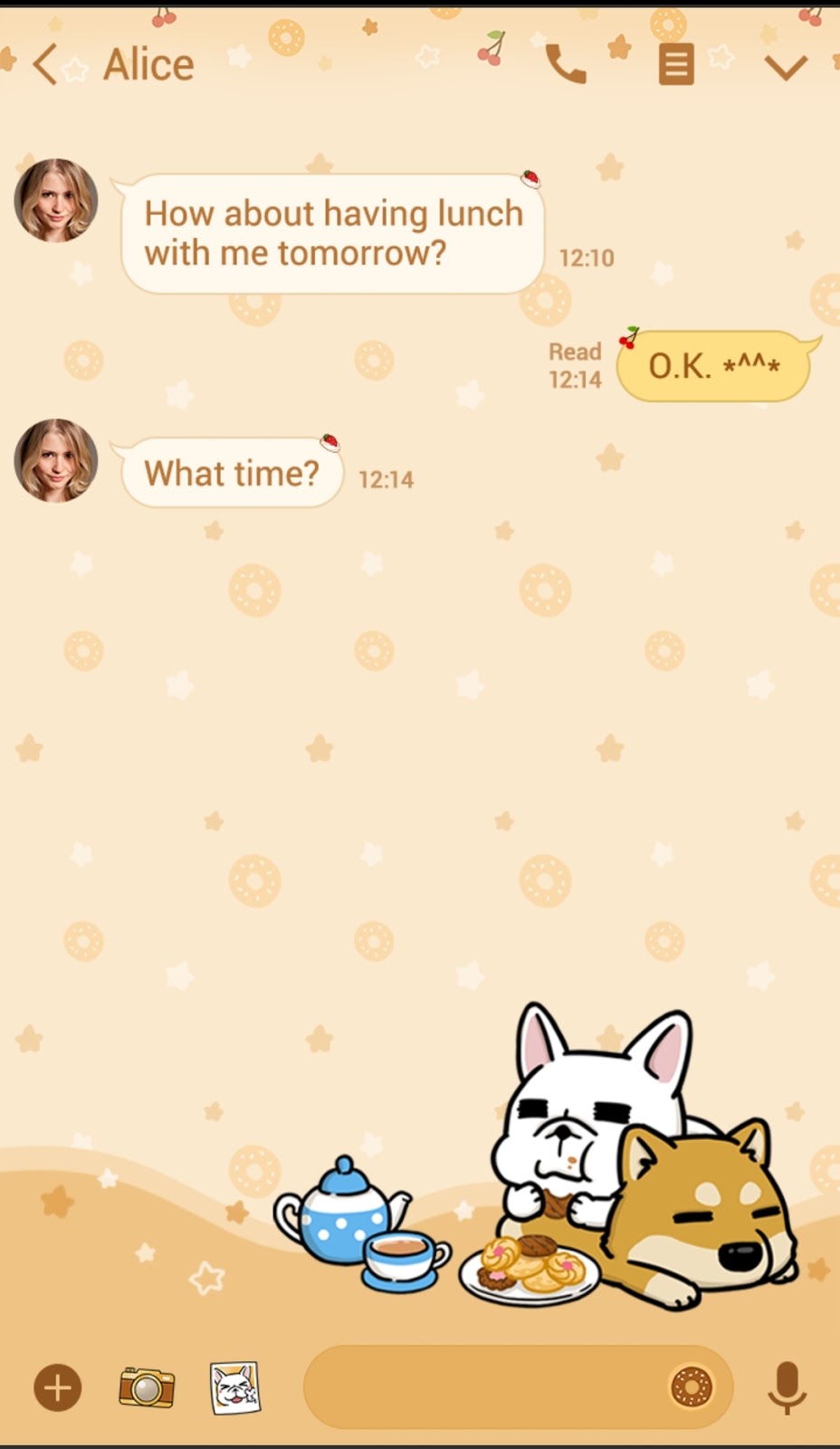Image resolution: width=840 pixels, height=1449 pixels.
Task: Open the dog sticker picker
Action: tap(235, 1387)
